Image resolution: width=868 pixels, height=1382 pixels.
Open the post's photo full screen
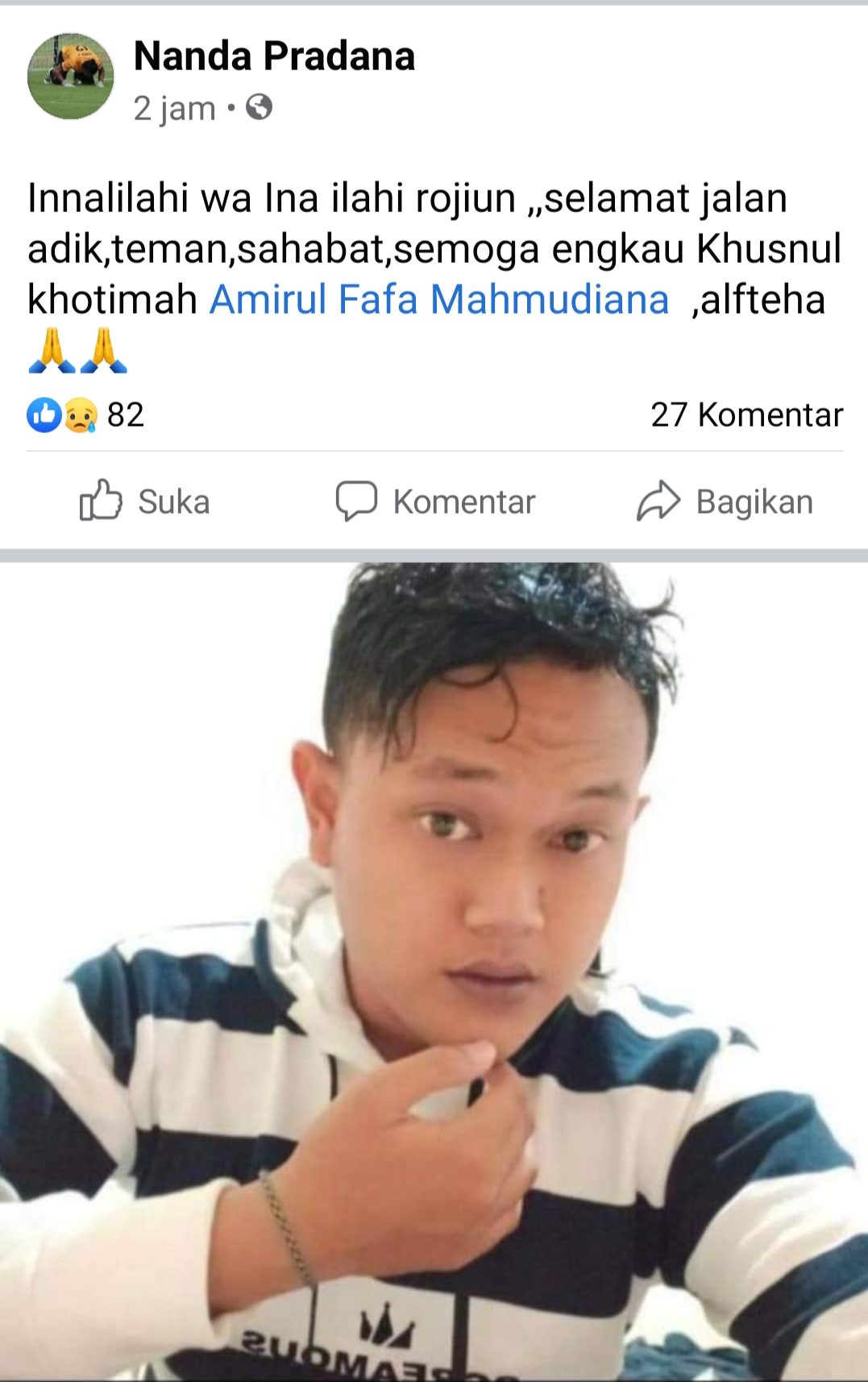coord(434,968)
